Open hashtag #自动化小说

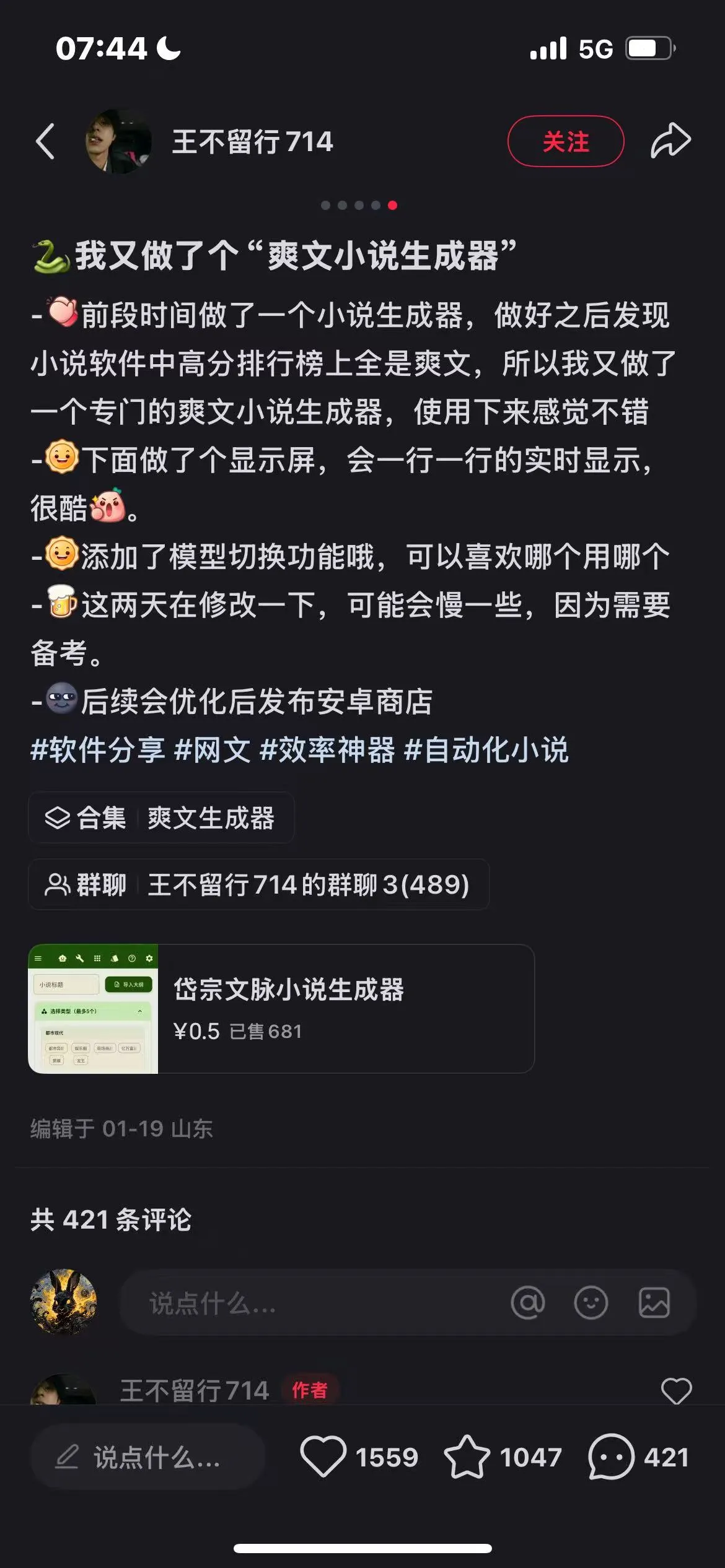486,750
